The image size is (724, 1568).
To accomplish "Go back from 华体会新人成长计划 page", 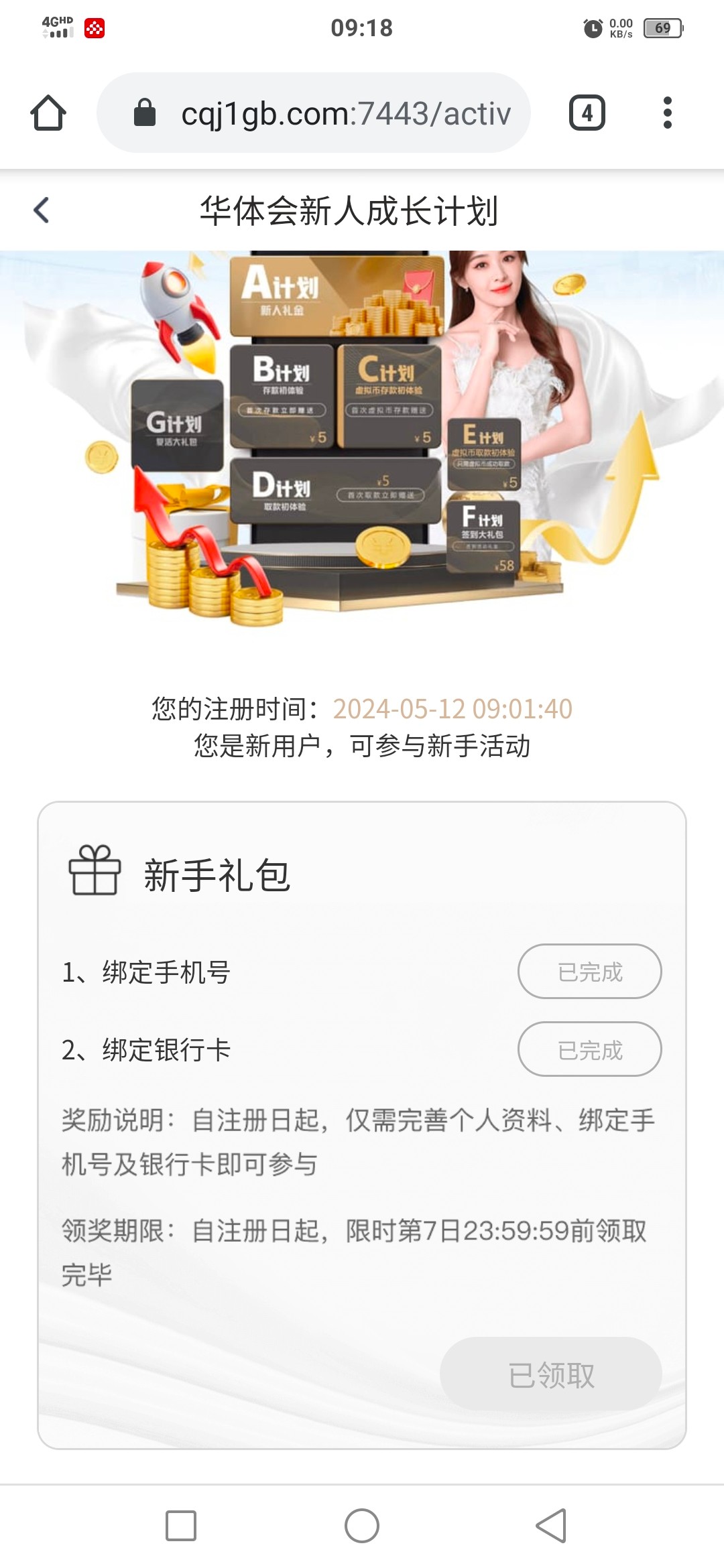I will (x=42, y=210).
